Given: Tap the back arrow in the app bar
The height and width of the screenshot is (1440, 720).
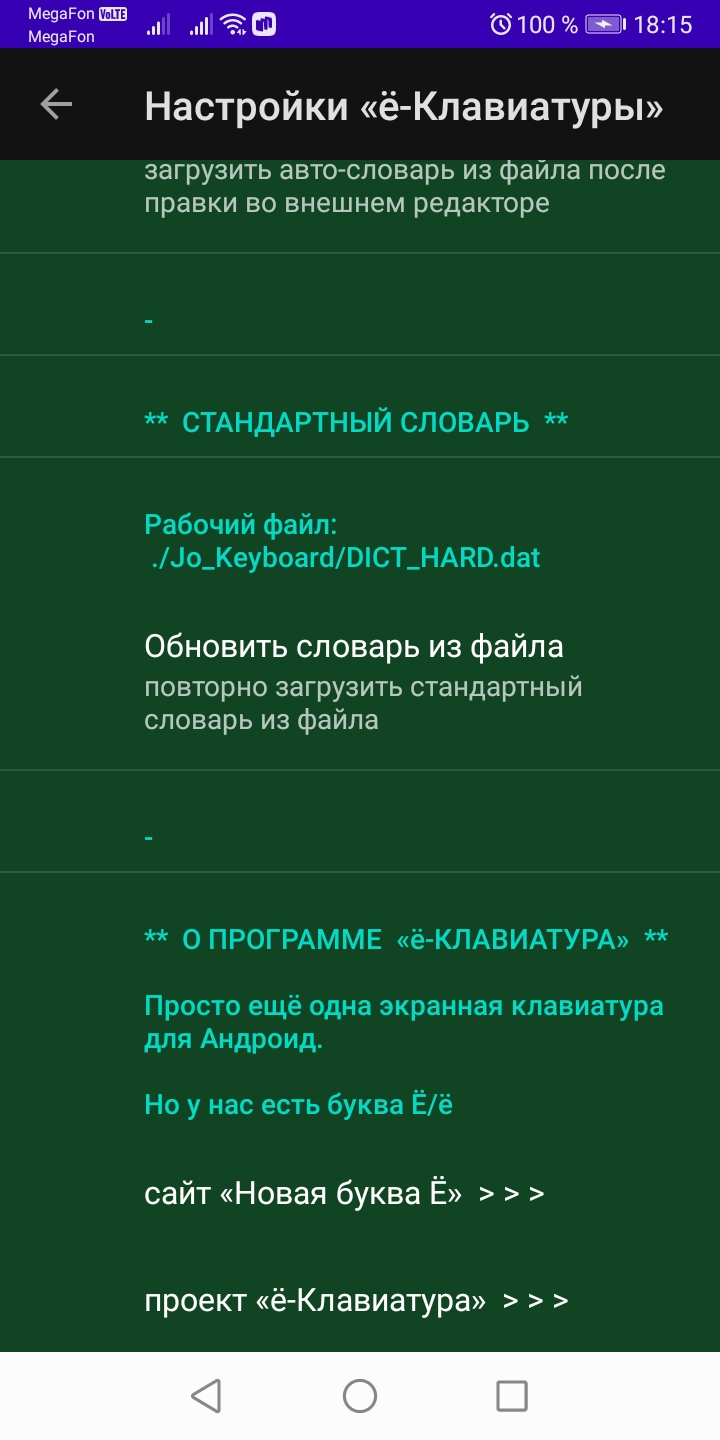Looking at the screenshot, I should point(56,104).
